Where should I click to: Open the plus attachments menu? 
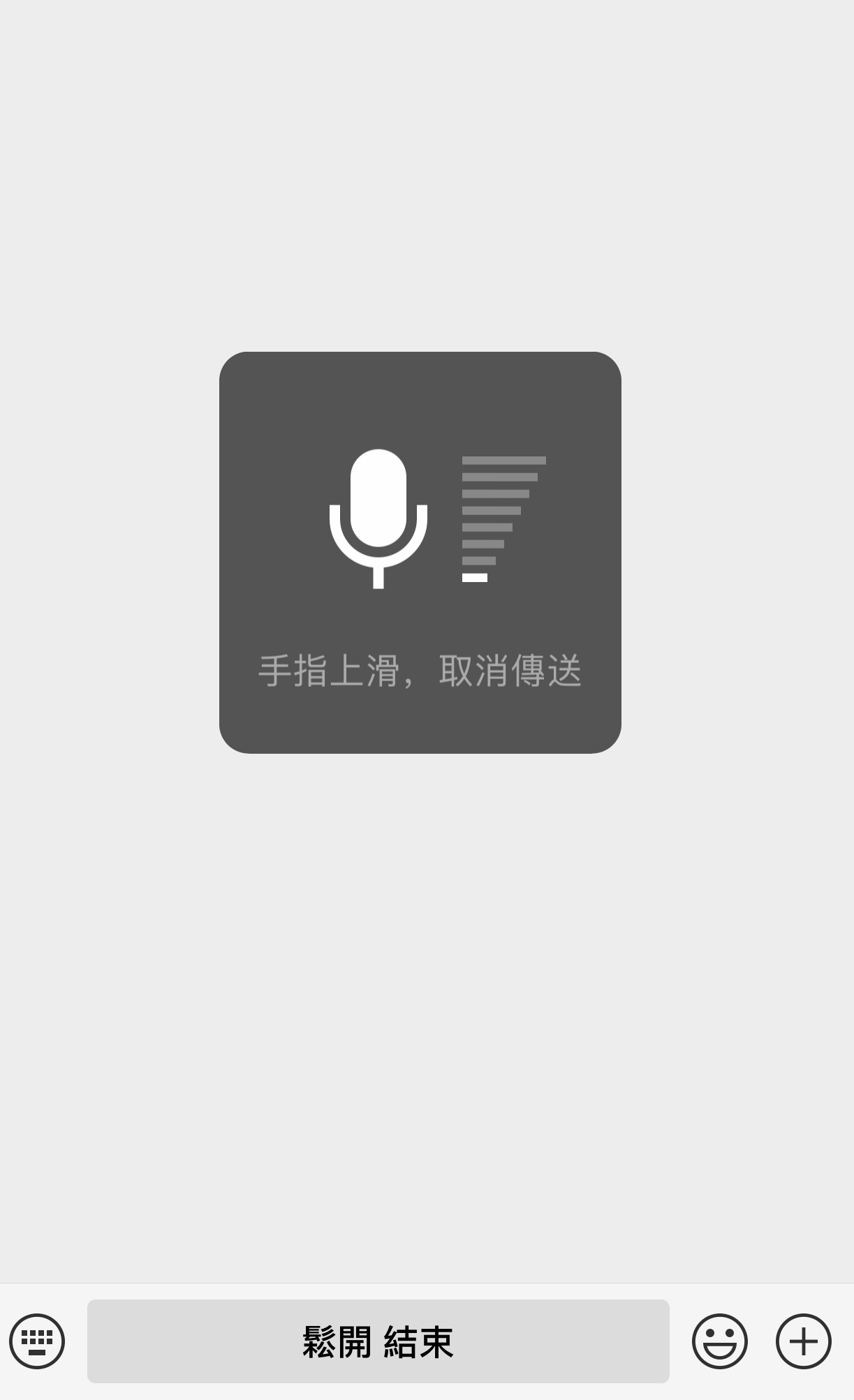[803, 1341]
